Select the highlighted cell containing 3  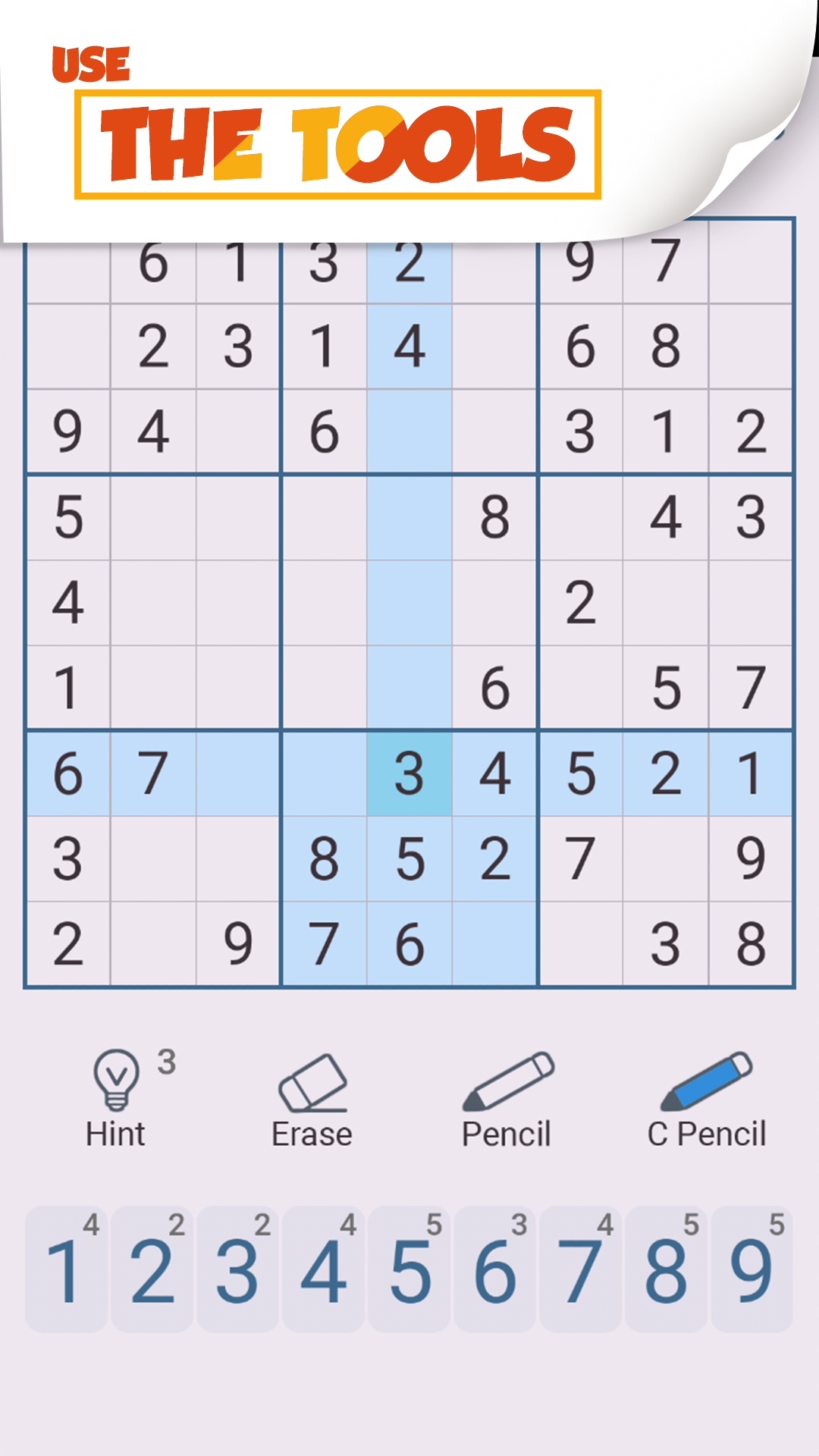[x=409, y=773]
